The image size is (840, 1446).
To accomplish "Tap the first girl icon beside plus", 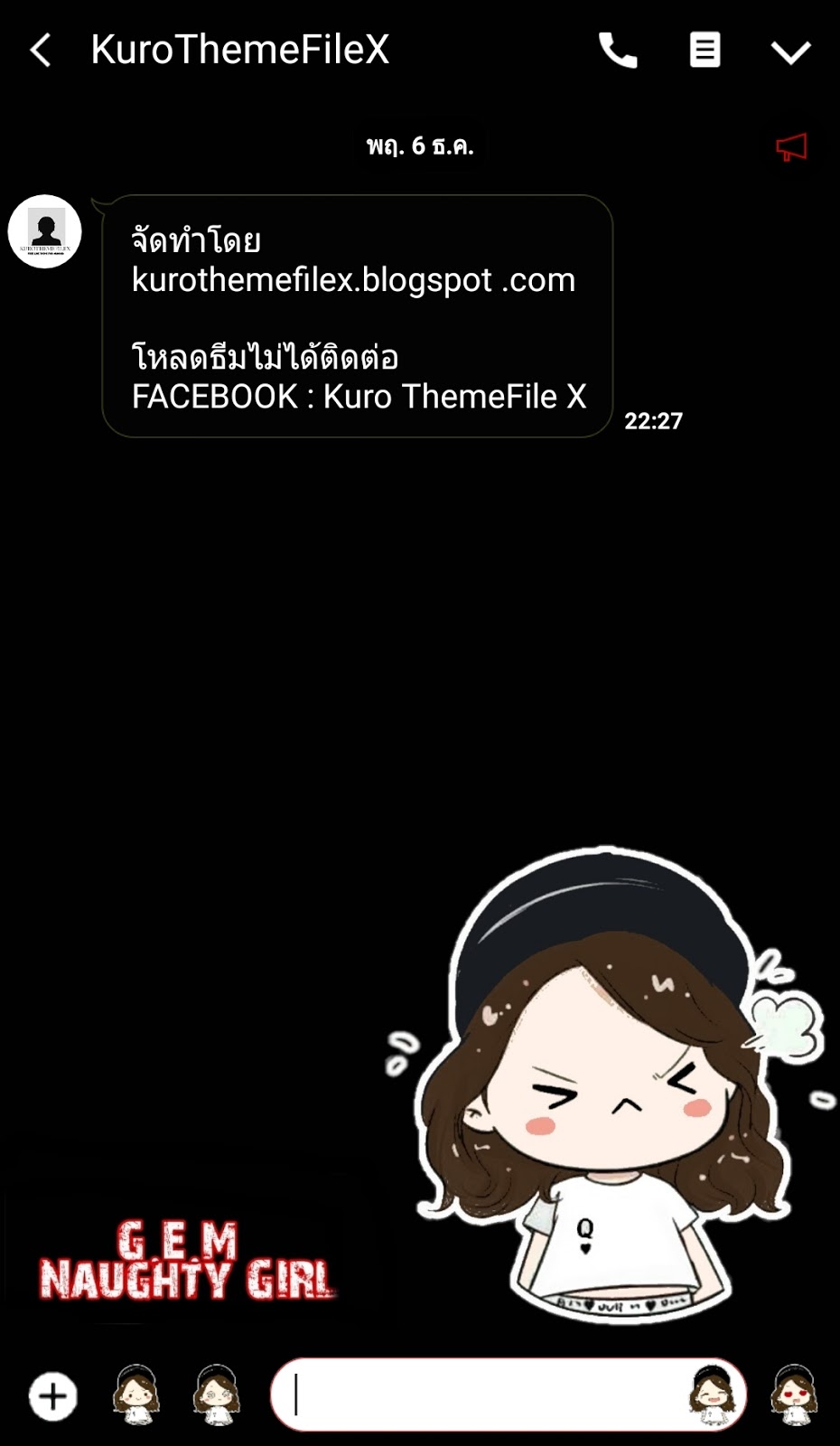I will tap(136, 1394).
